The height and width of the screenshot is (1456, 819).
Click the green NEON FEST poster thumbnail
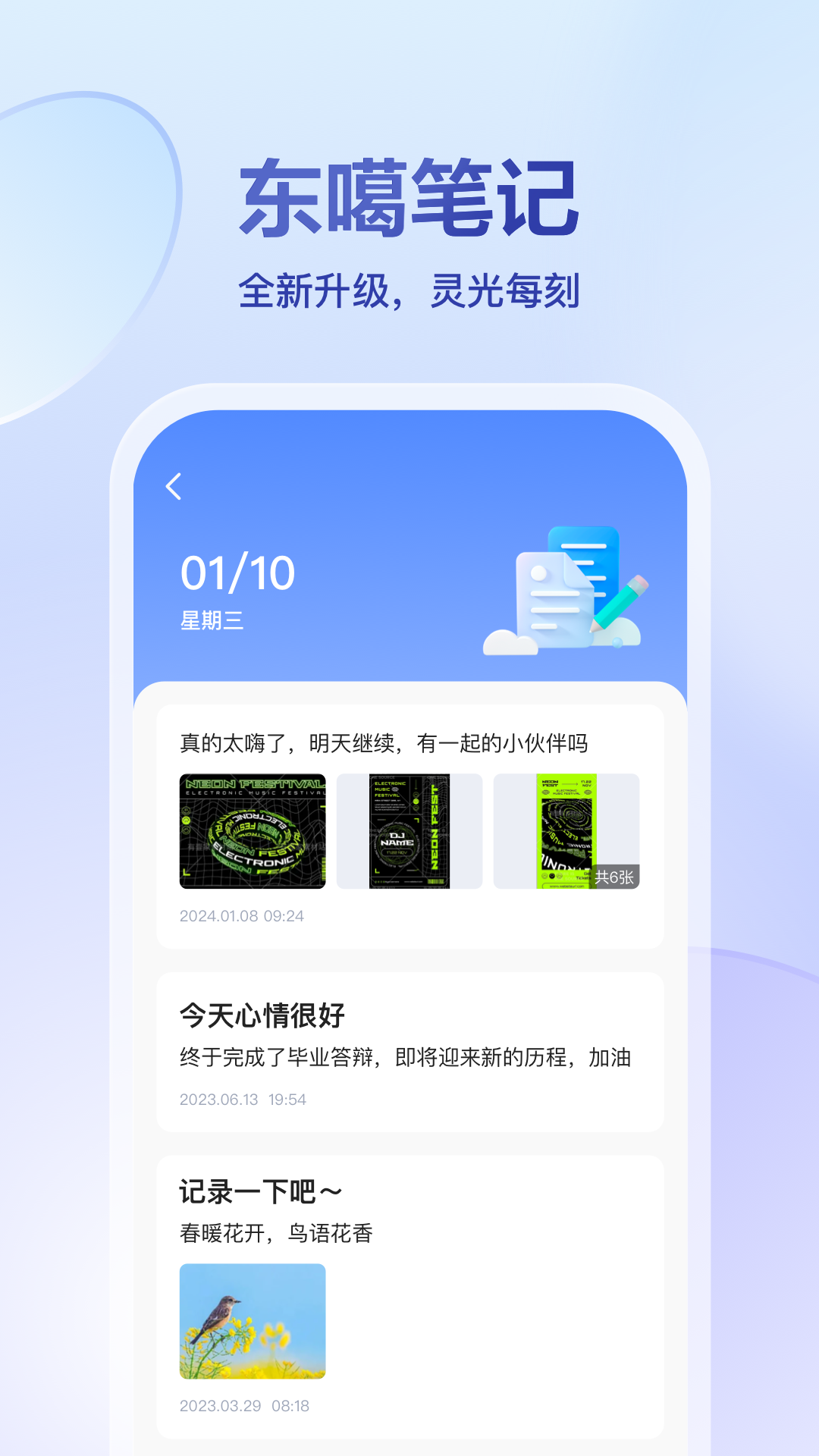[567, 832]
